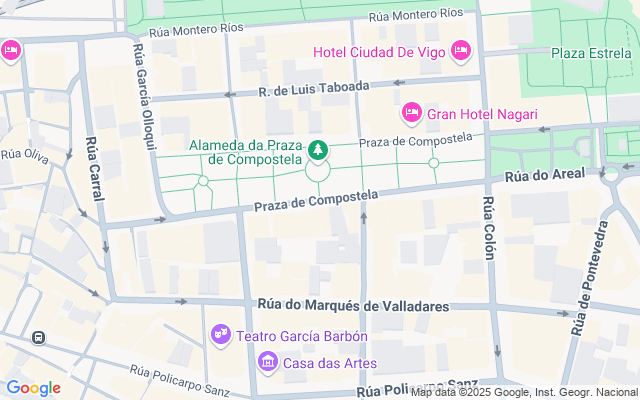Tap the Alameda da Praza de Compostela park marker
The height and width of the screenshot is (400, 640).
(318, 151)
